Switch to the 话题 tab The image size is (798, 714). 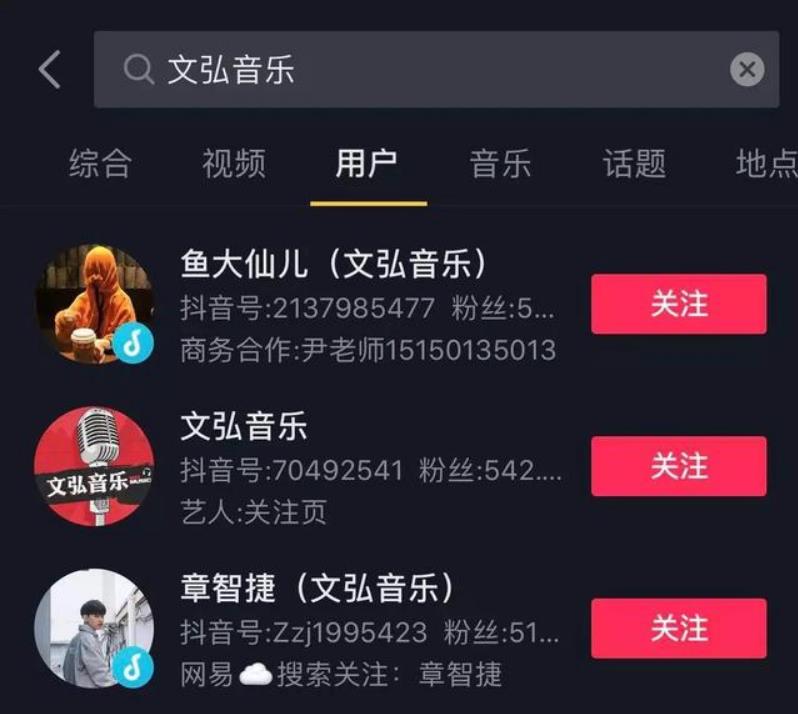click(x=634, y=164)
